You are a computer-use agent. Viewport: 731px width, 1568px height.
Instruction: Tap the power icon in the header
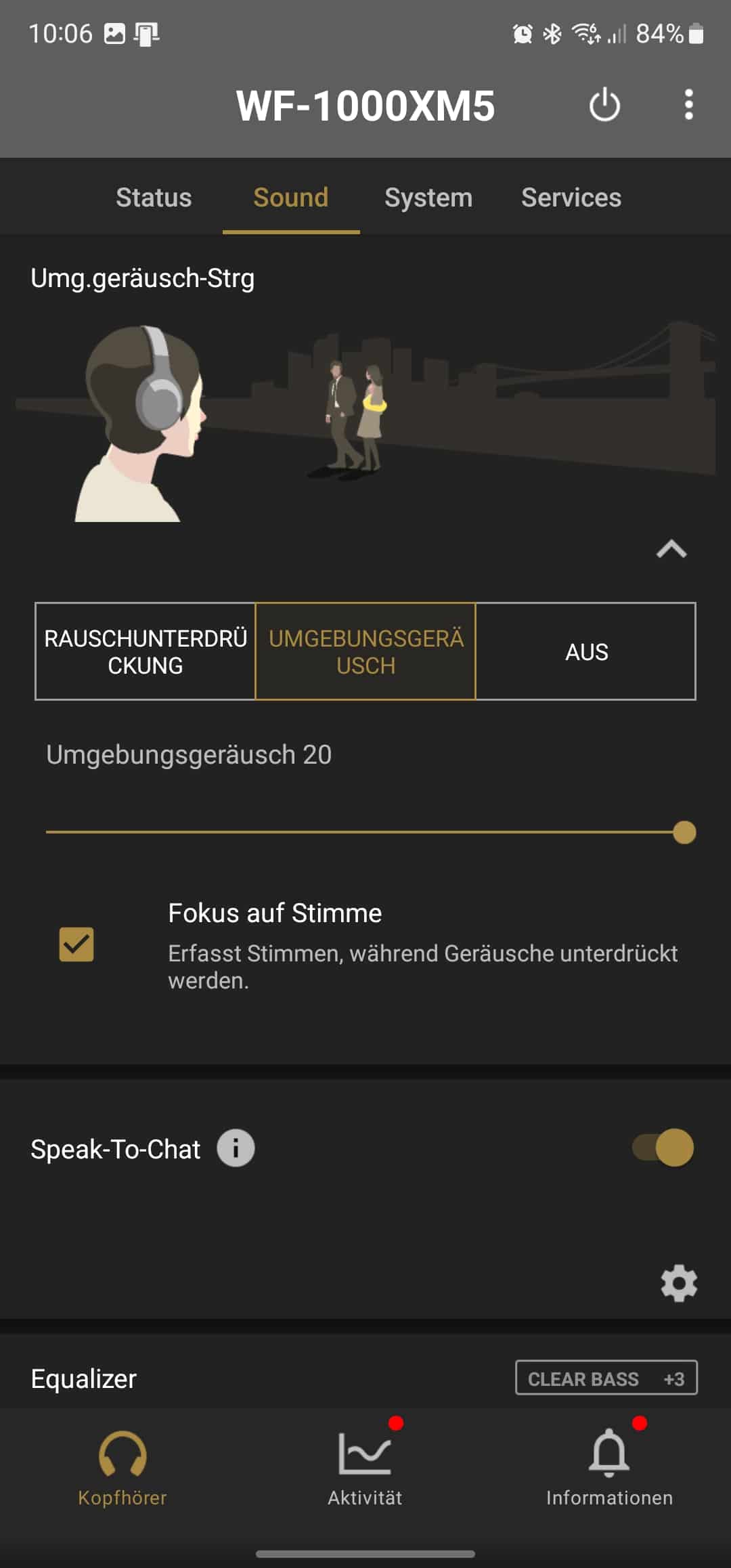pyautogui.click(x=604, y=105)
